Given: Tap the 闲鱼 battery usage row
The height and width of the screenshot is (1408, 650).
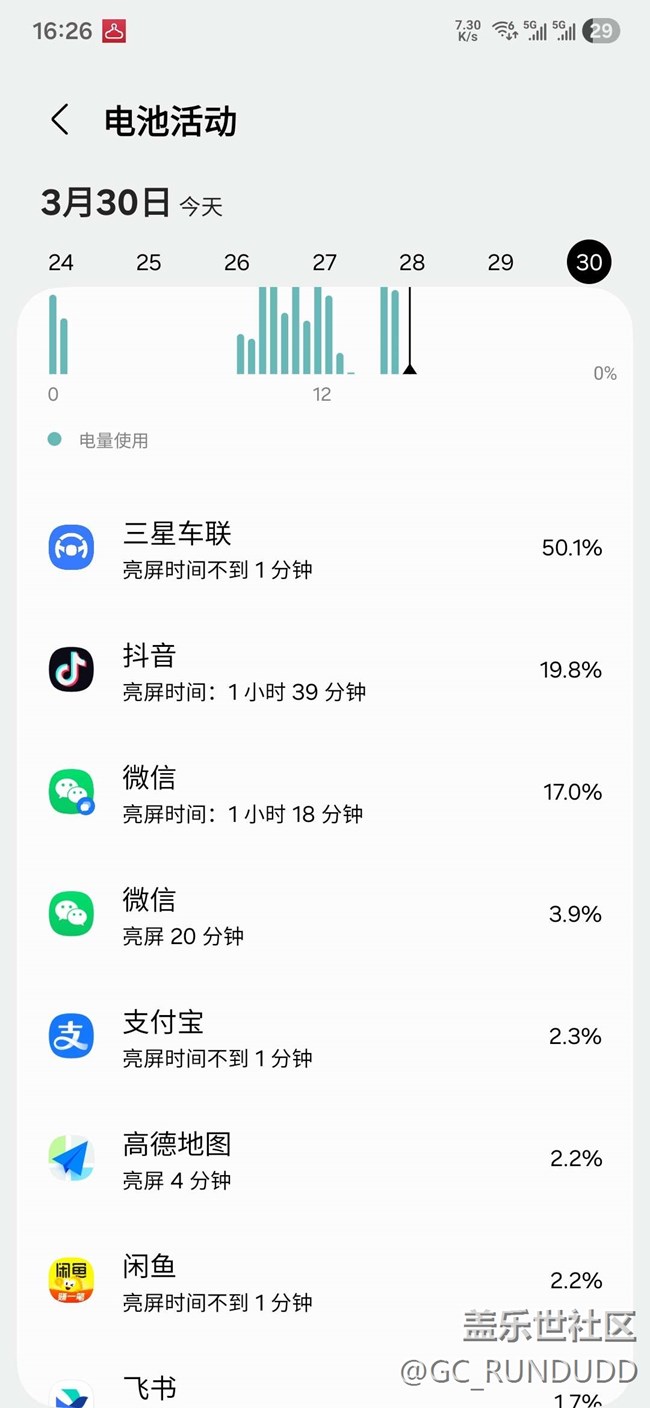Looking at the screenshot, I should click(x=325, y=1280).
